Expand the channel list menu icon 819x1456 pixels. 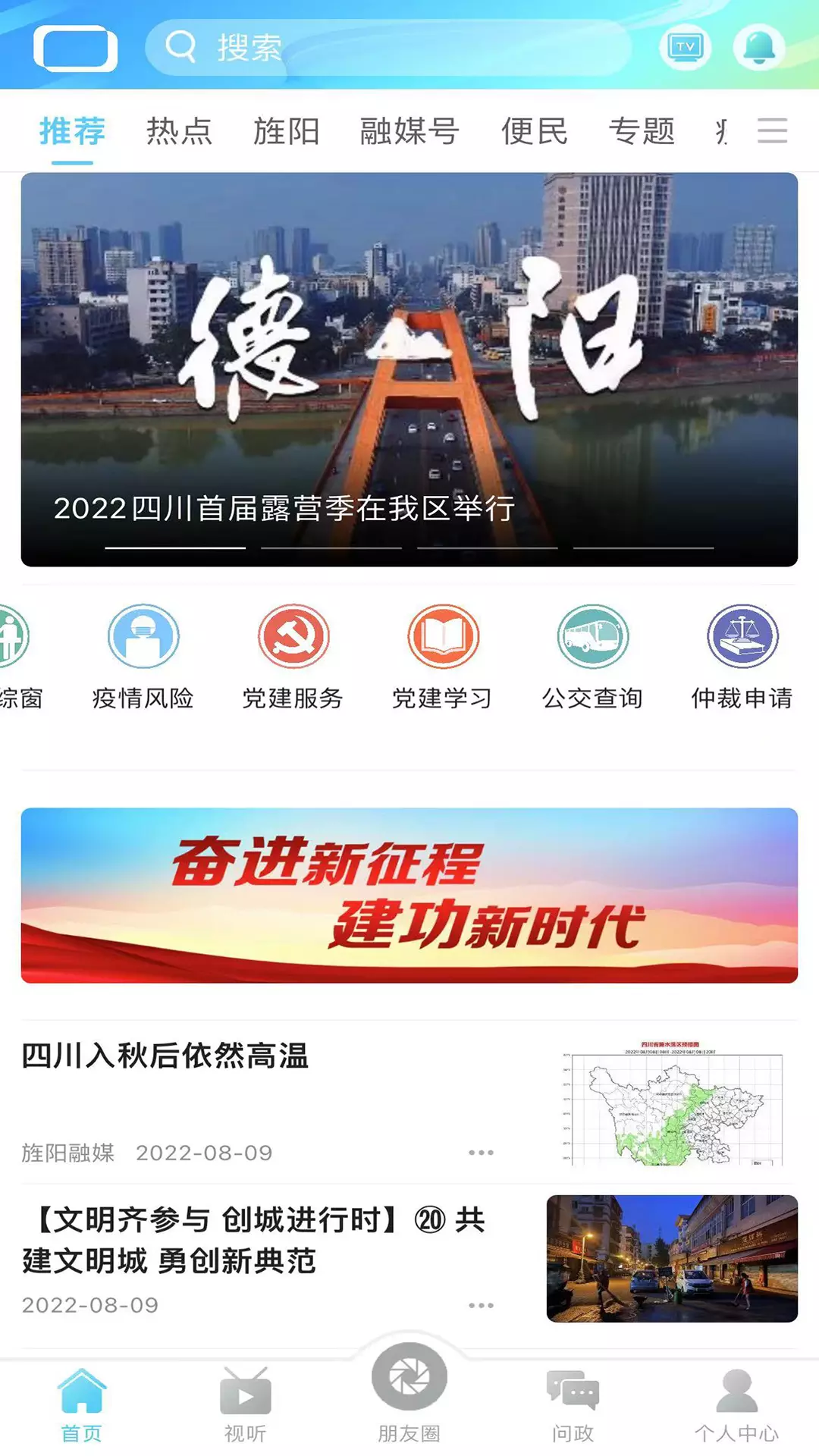(x=773, y=130)
